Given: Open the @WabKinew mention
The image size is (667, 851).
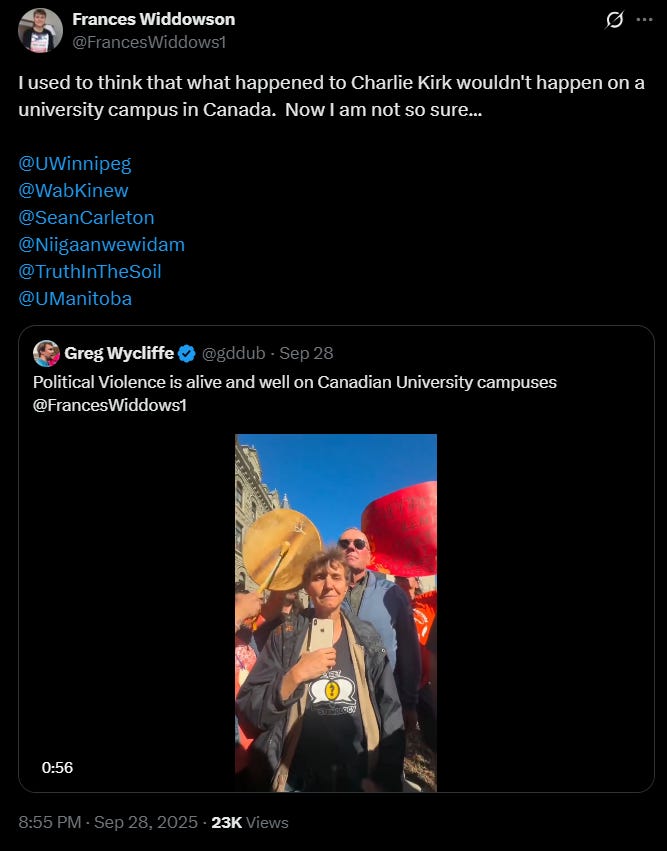Looking at the screenshot, I should [x=73, y=190].
